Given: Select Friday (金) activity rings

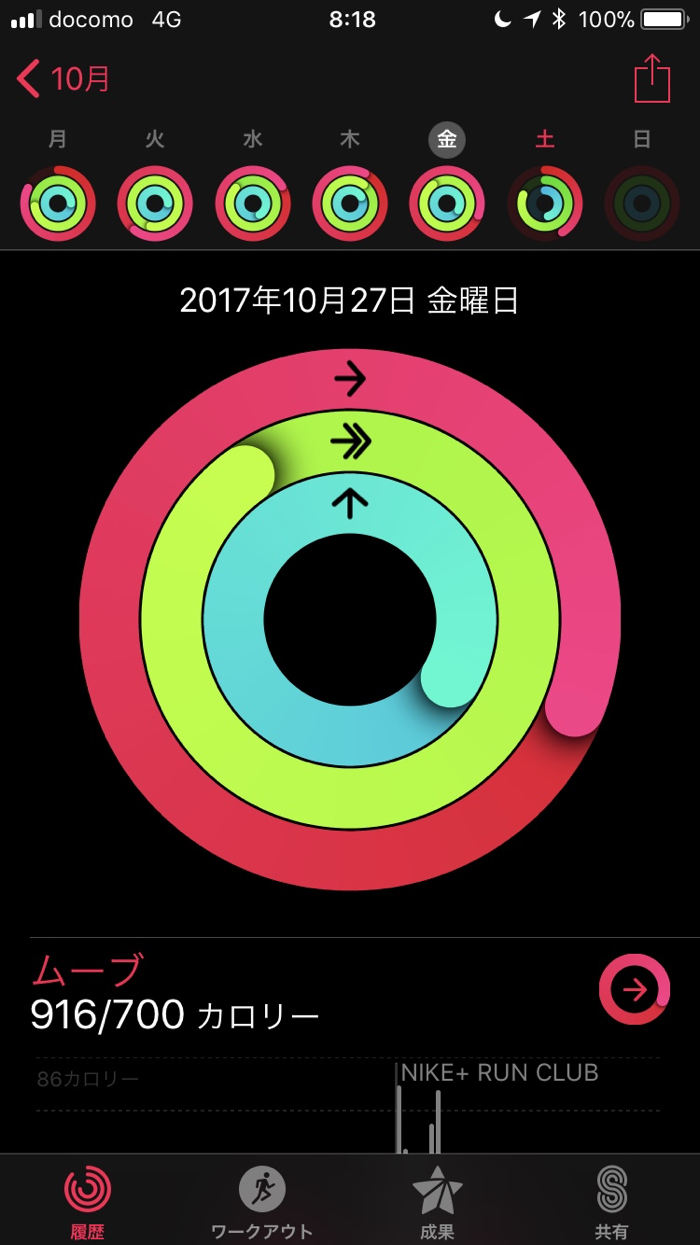Looking at the screenshot, I should (446, 204).
